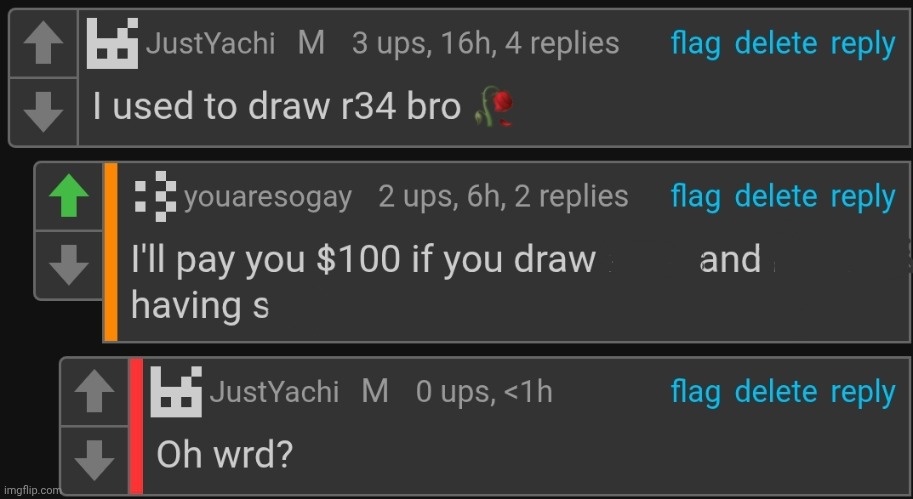Downvote JustYachi's r34 comment
Viewport: 913px width, 499px height.
(43, 109)
